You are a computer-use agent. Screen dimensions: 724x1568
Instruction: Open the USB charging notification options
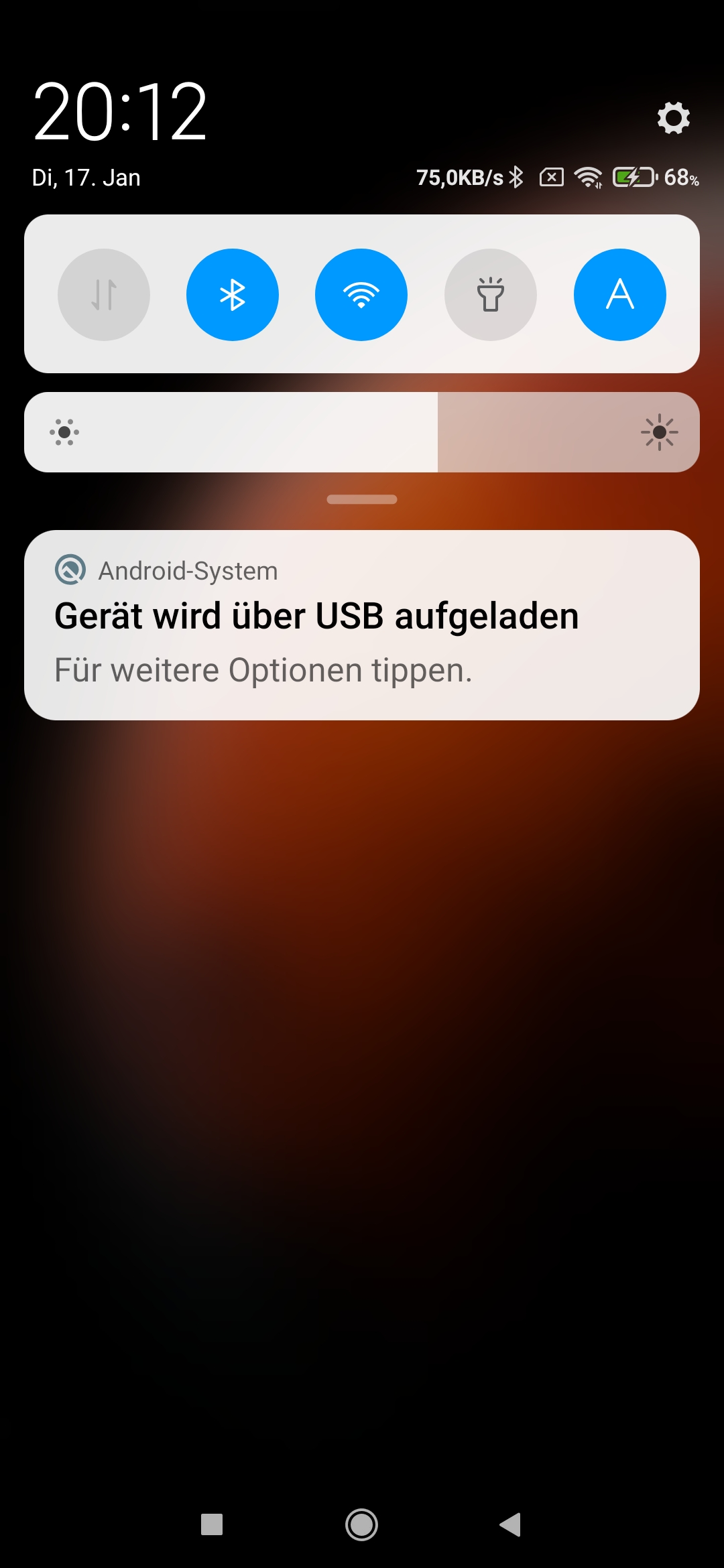[362, 625]
